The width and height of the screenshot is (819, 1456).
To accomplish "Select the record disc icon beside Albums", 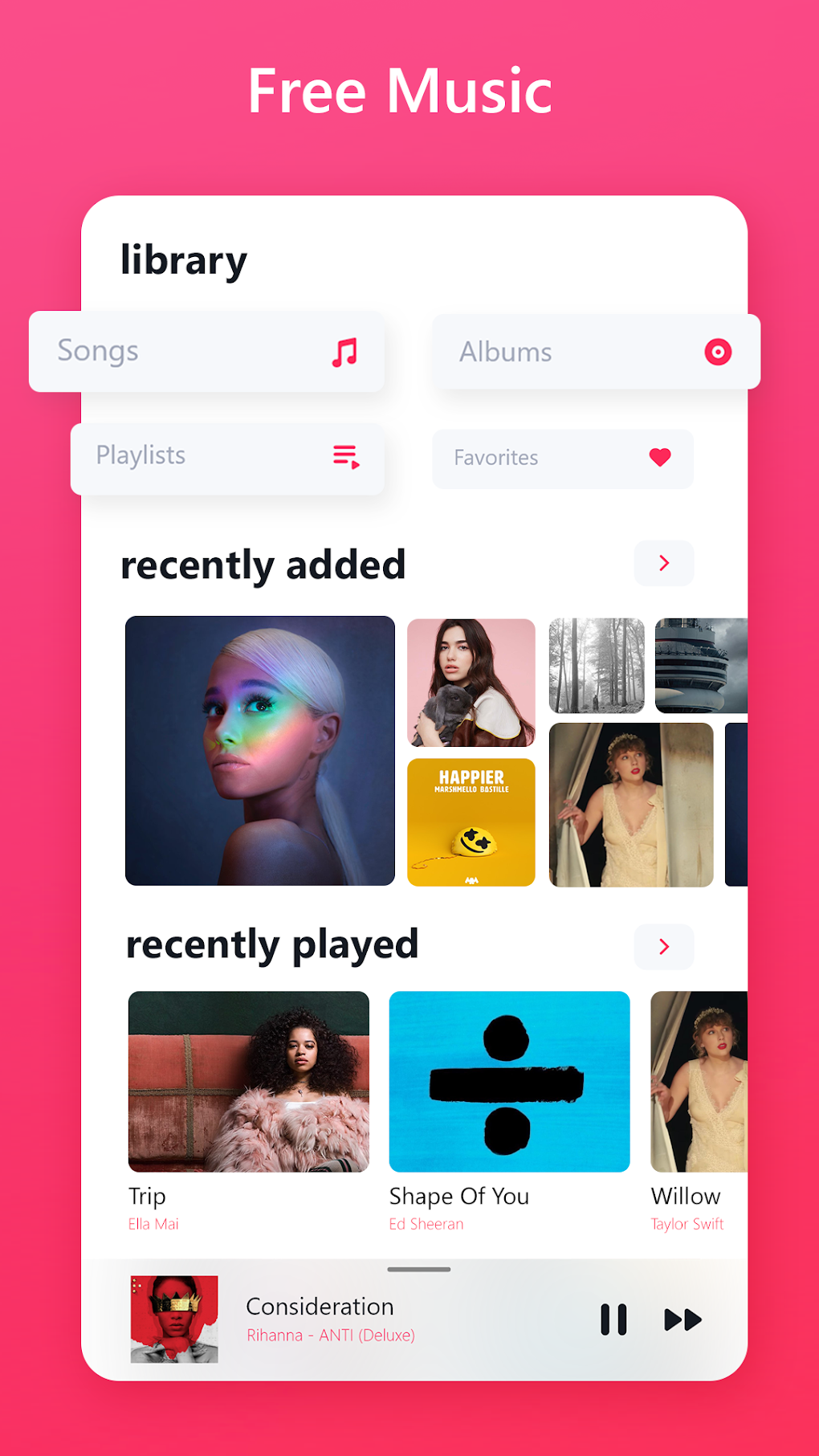I will tap(717, 351).
